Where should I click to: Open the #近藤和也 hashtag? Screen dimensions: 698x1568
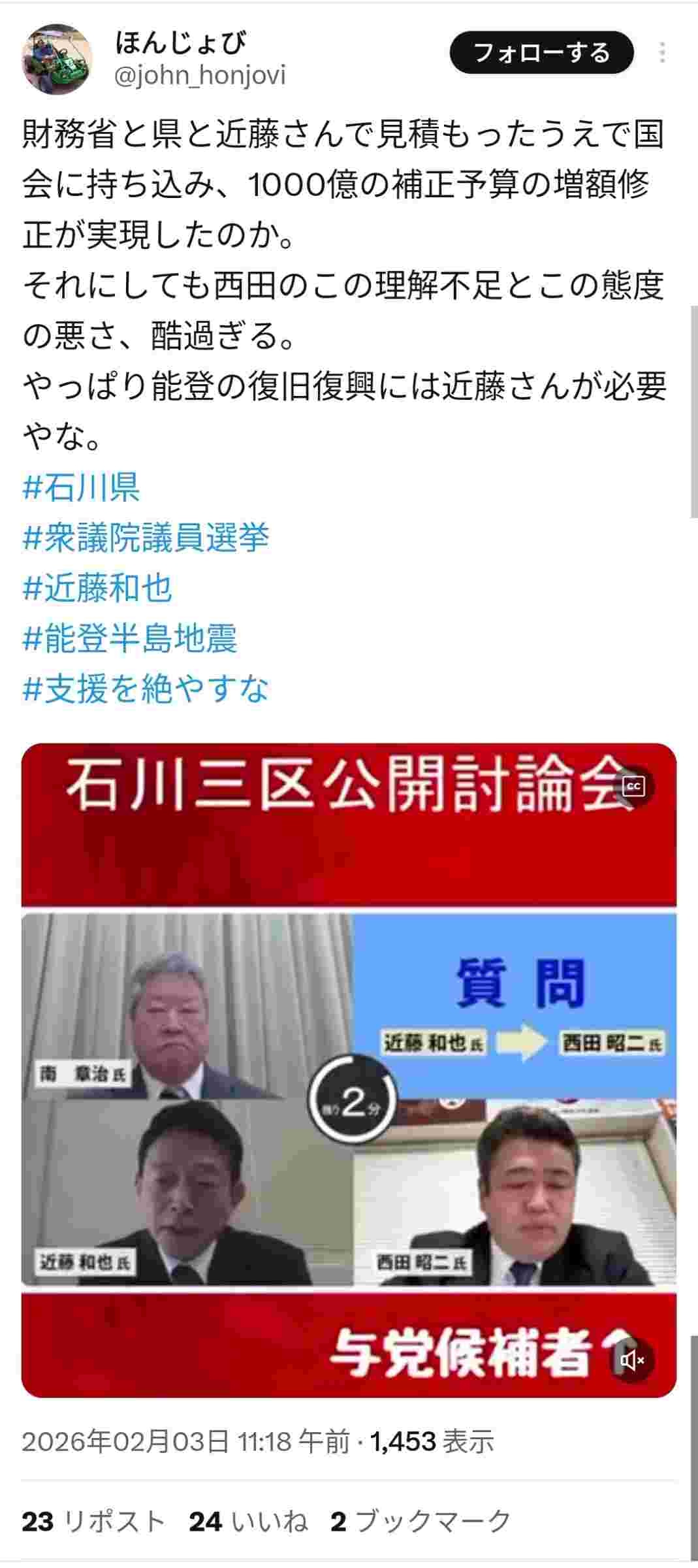point(97,588)
